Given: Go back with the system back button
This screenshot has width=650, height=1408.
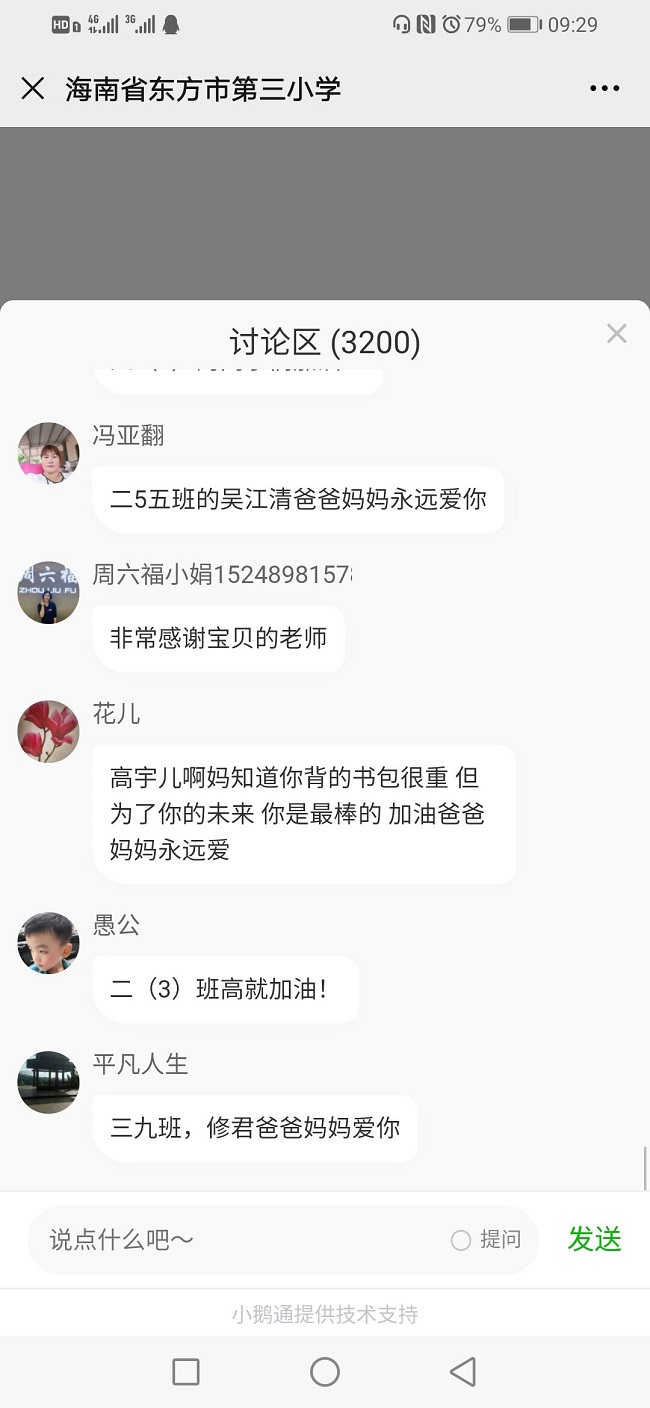Looking at the screenshot, I should coord(462,1372).
